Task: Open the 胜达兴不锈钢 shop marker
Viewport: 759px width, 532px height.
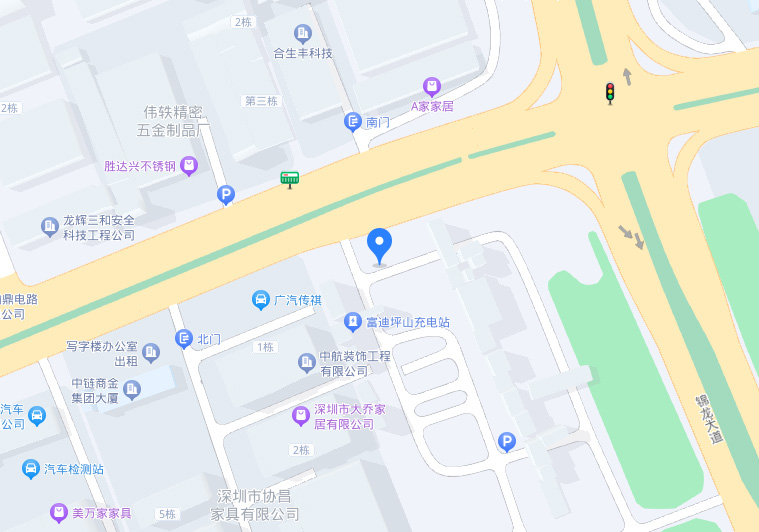Action: (189, 166)
